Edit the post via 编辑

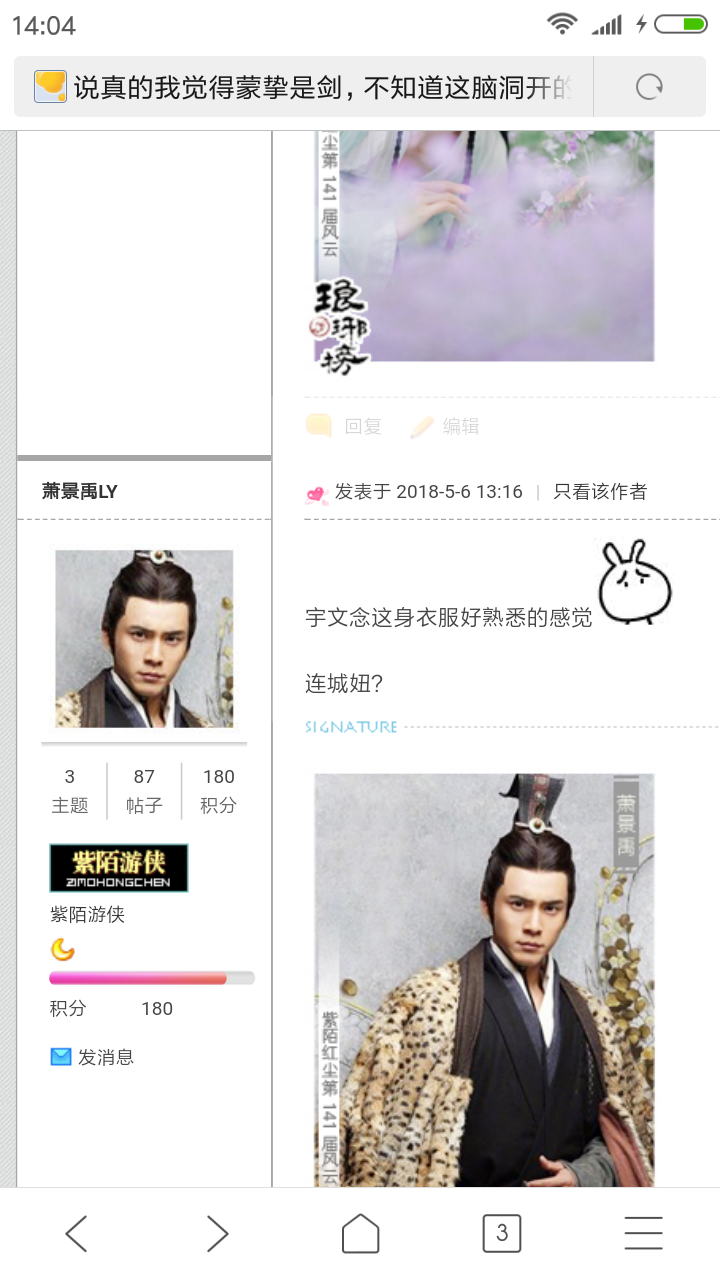coord(446,426)
